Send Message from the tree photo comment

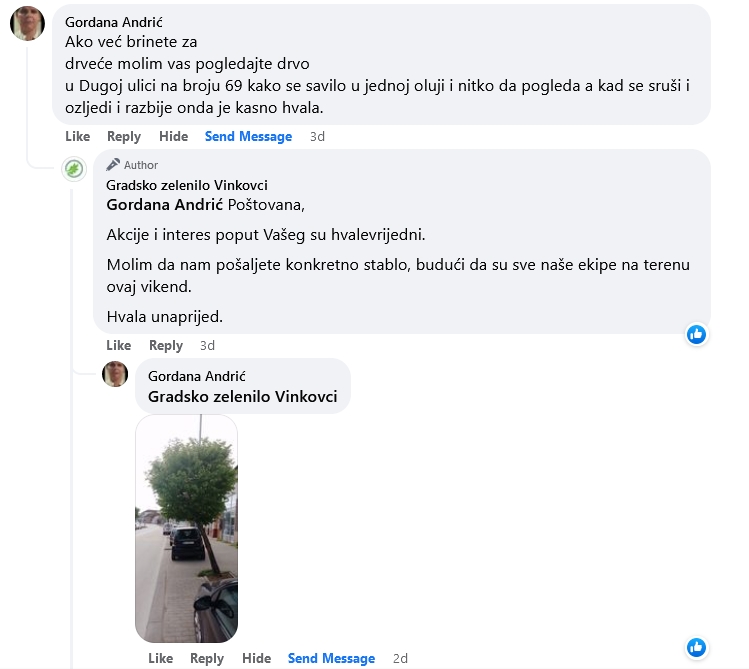331,658
